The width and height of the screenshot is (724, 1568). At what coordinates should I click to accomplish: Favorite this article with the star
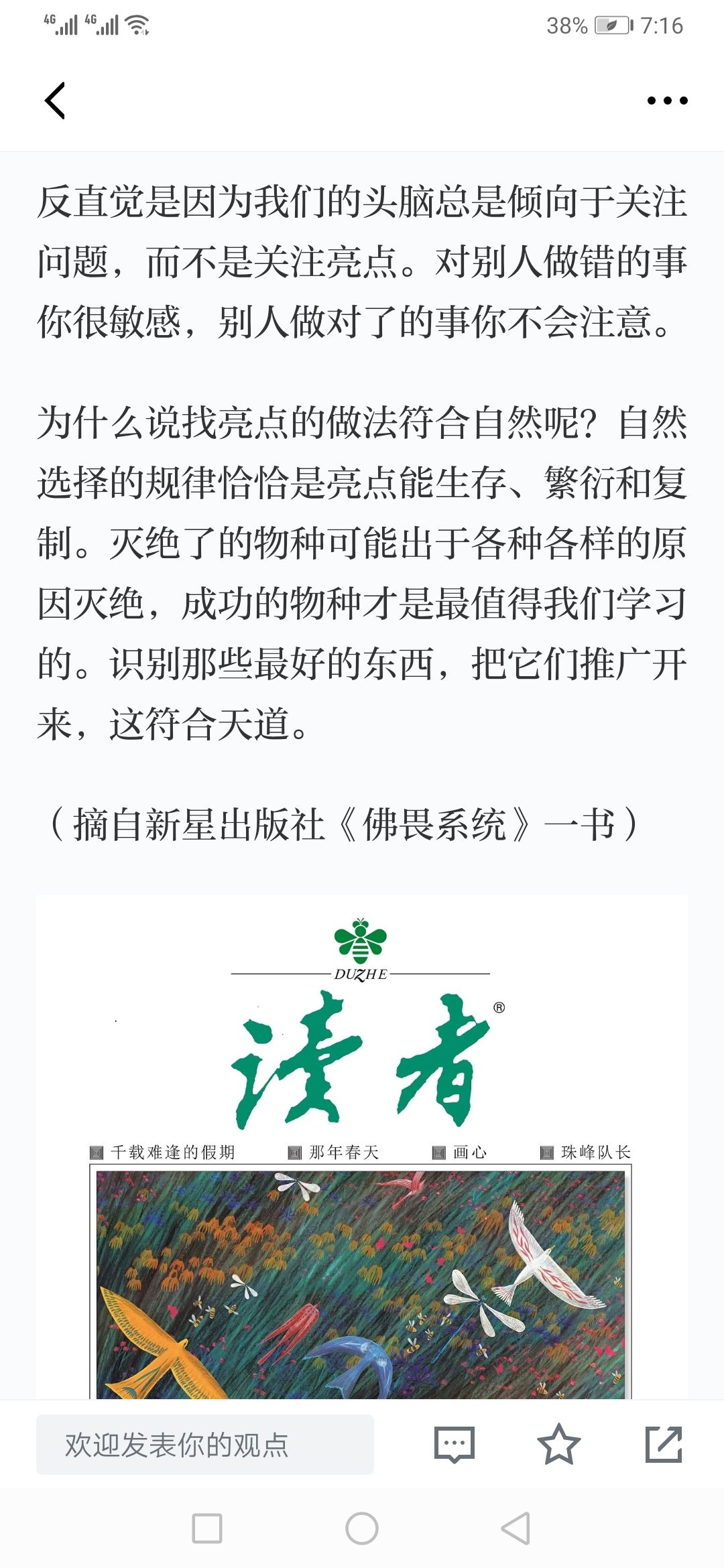click(558, 1444)
